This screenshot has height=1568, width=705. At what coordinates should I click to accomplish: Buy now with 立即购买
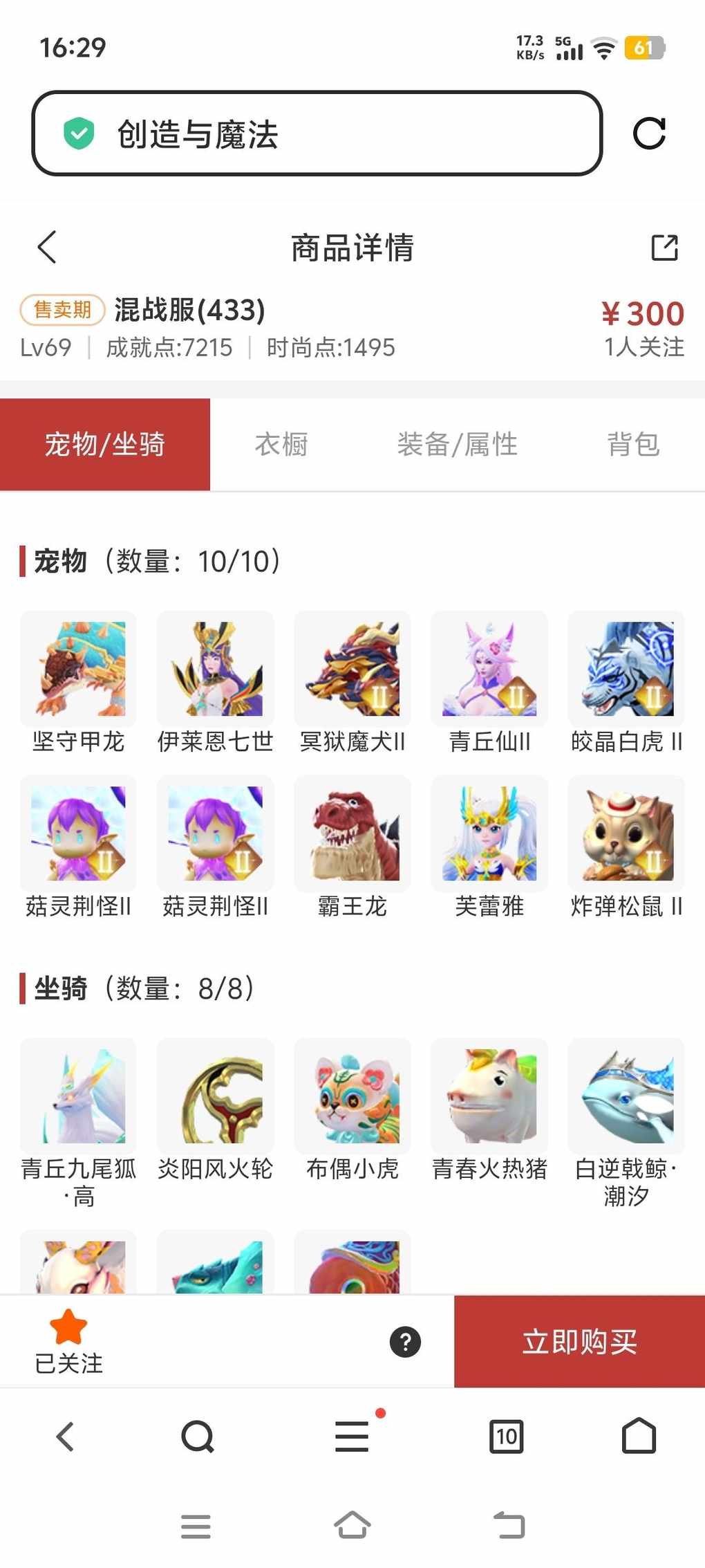tap(579, 1342)
